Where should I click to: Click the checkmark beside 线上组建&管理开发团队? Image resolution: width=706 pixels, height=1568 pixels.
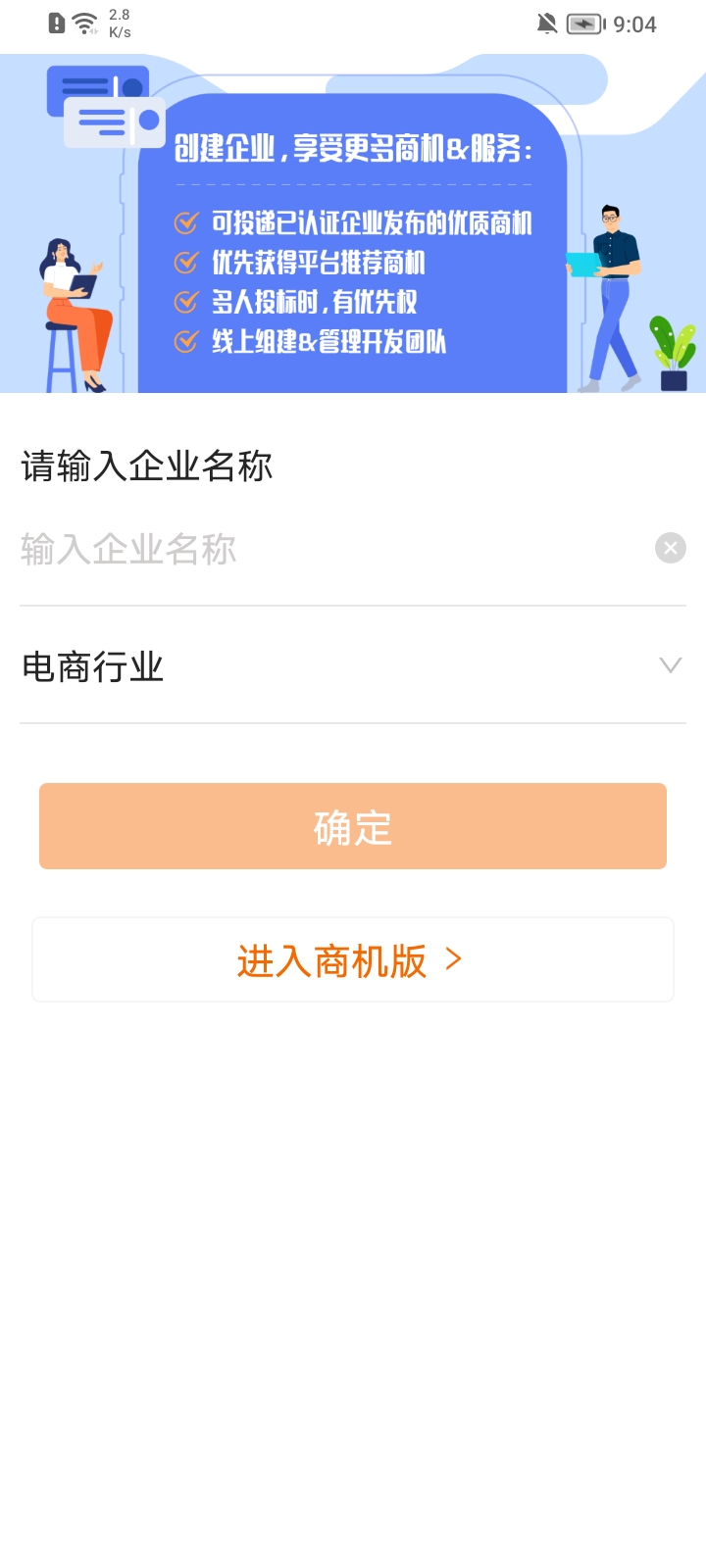[185, 341]
